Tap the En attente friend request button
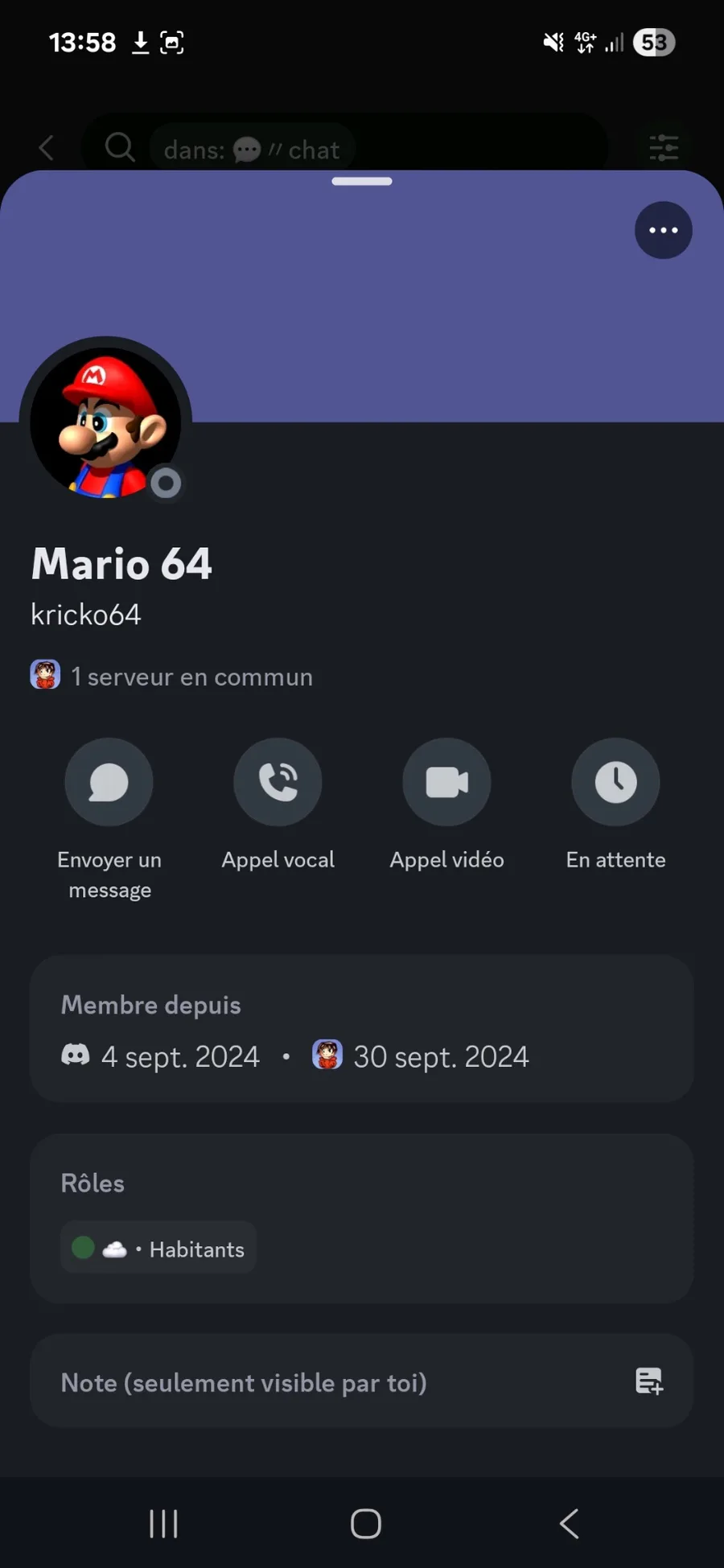Screen dimensions: 724x1568 [615, 782]
